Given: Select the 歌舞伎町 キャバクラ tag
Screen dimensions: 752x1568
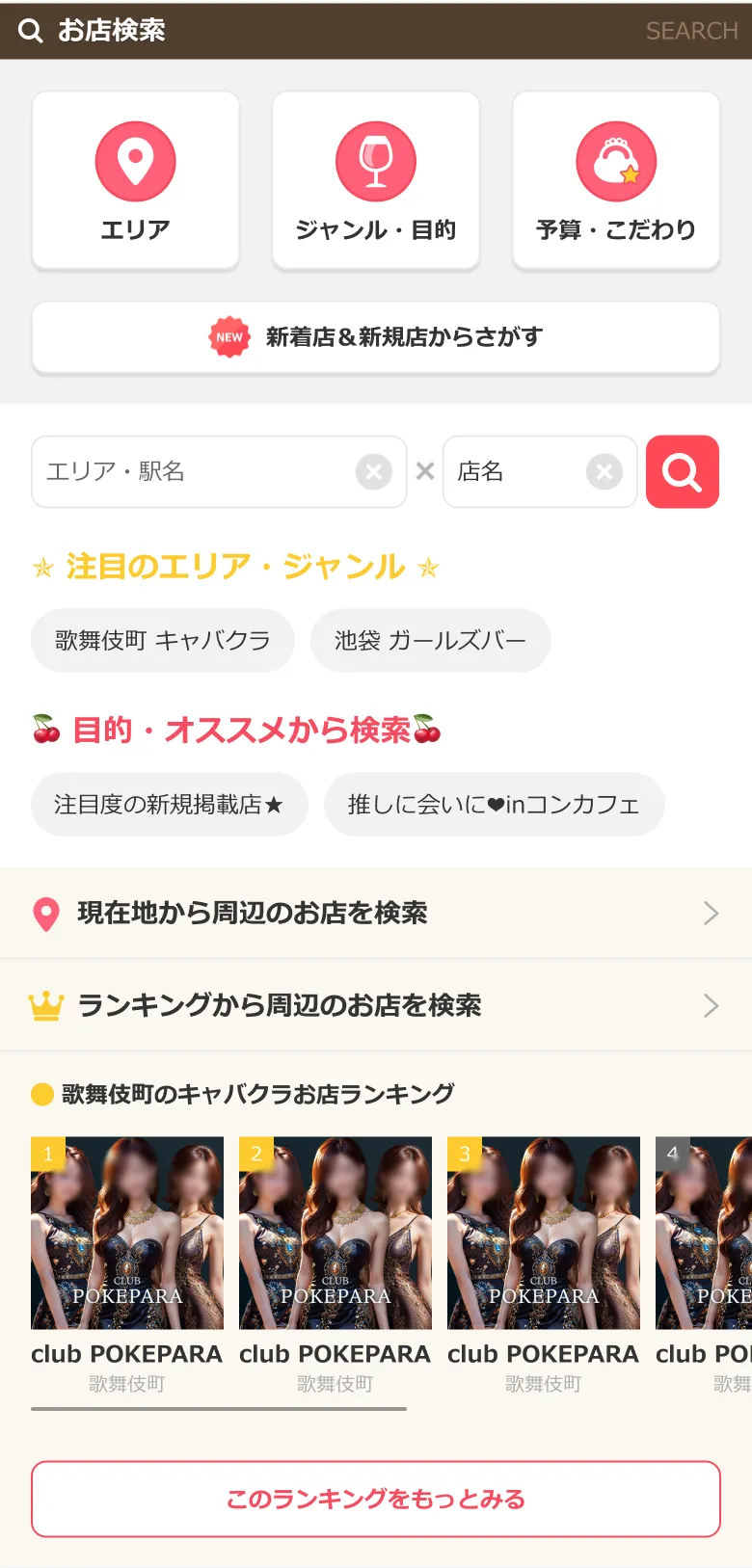Looking at the screenshot, I should click(x=162, y=640).
